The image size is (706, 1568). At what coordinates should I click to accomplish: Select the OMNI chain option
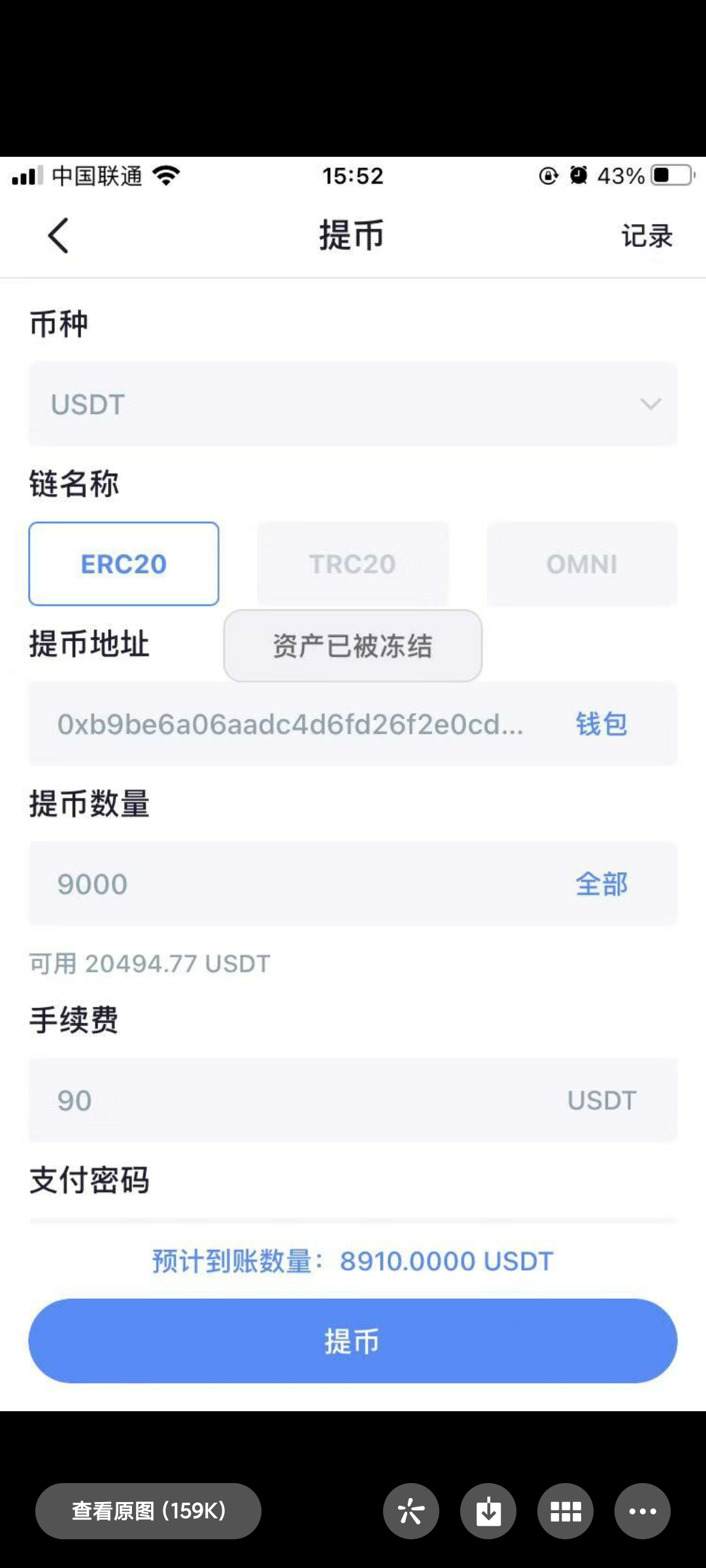click(x=581, y=563)
